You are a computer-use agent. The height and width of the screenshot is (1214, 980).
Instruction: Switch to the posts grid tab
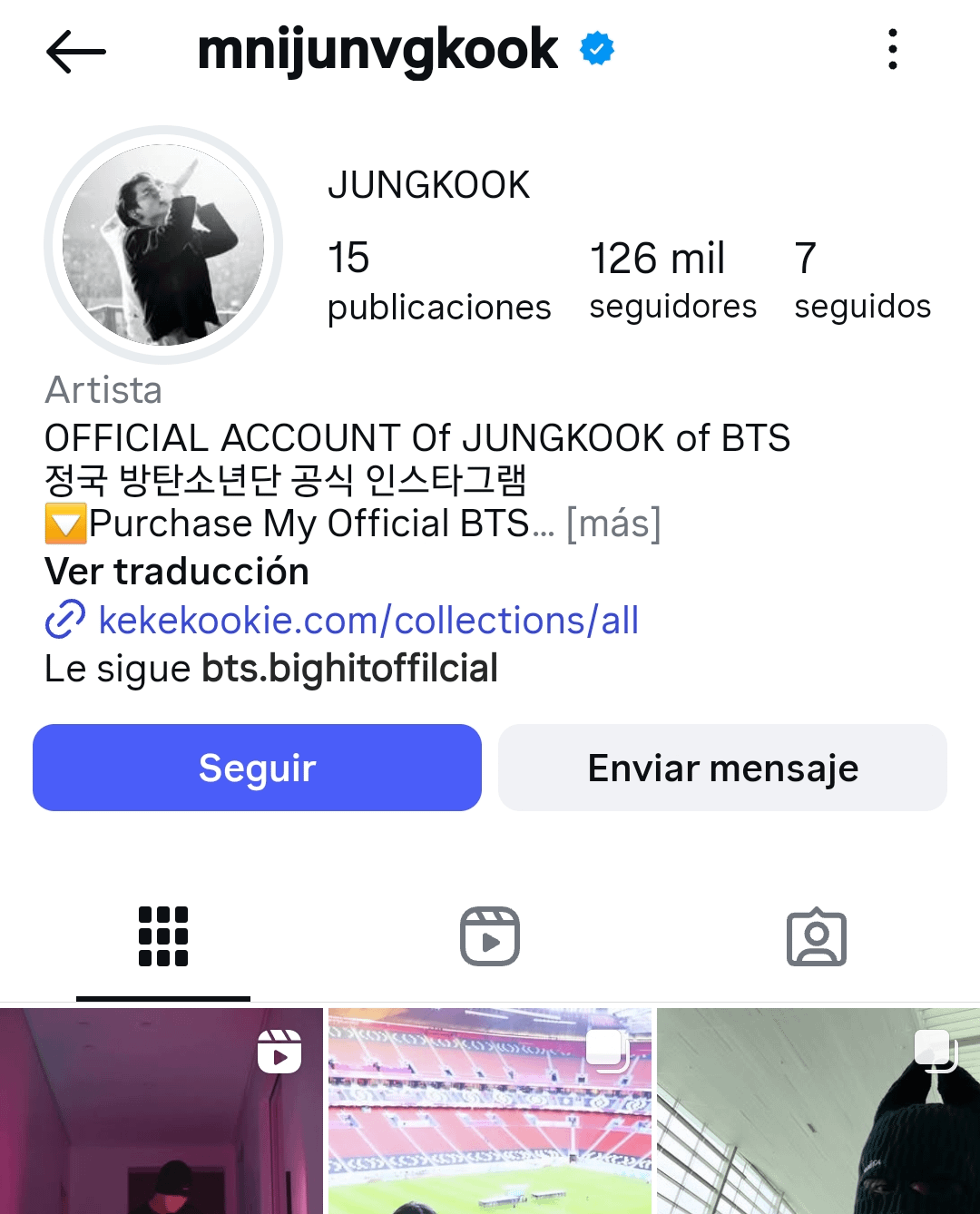163,936
